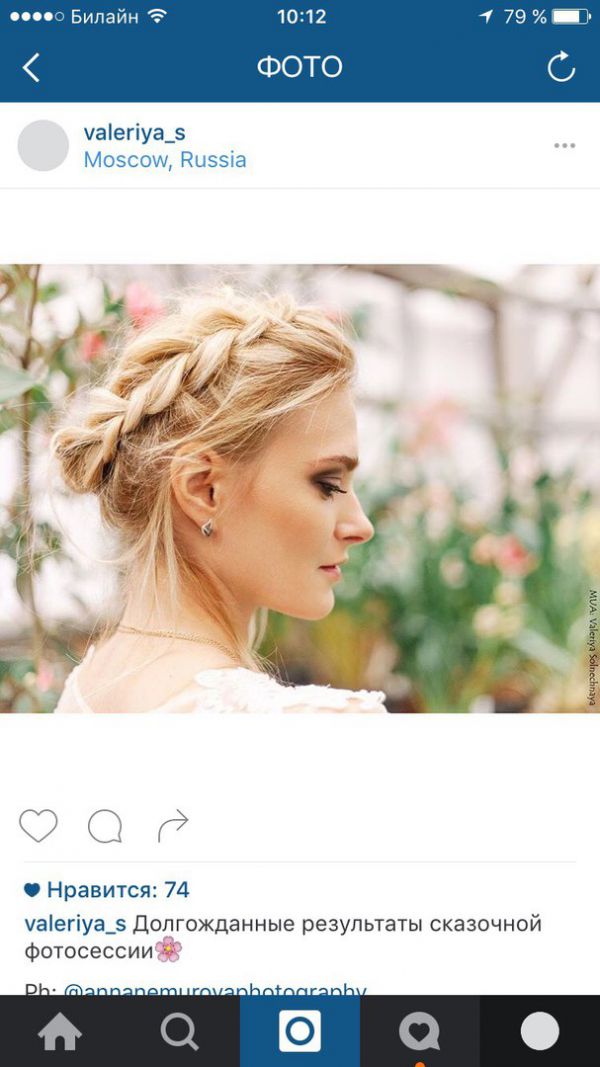Open the activity heart-bubble tab
The image size is (600, 1067).
coord(419,1032)
